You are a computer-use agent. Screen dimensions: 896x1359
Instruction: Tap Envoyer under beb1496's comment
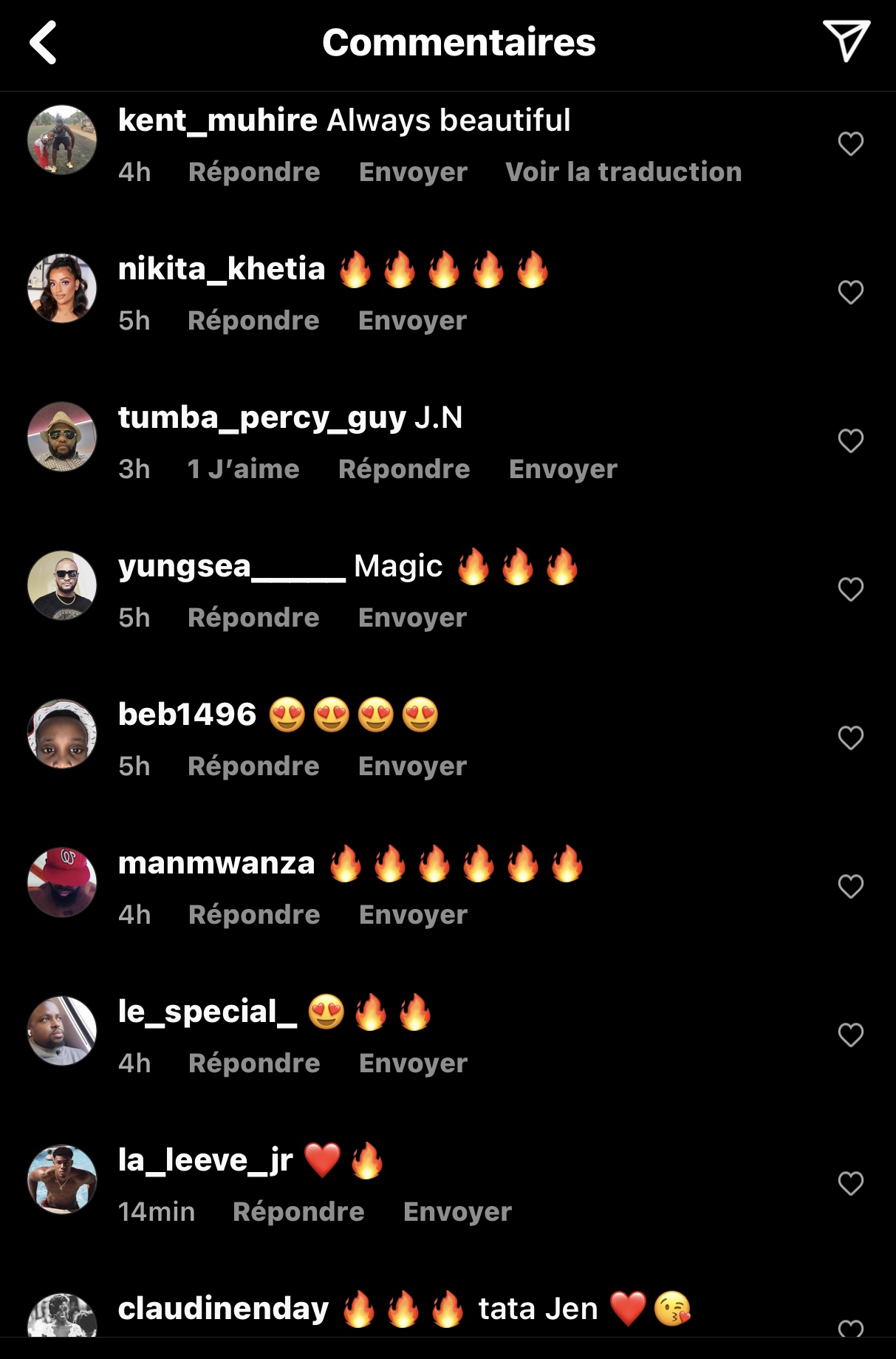point(412,766)
